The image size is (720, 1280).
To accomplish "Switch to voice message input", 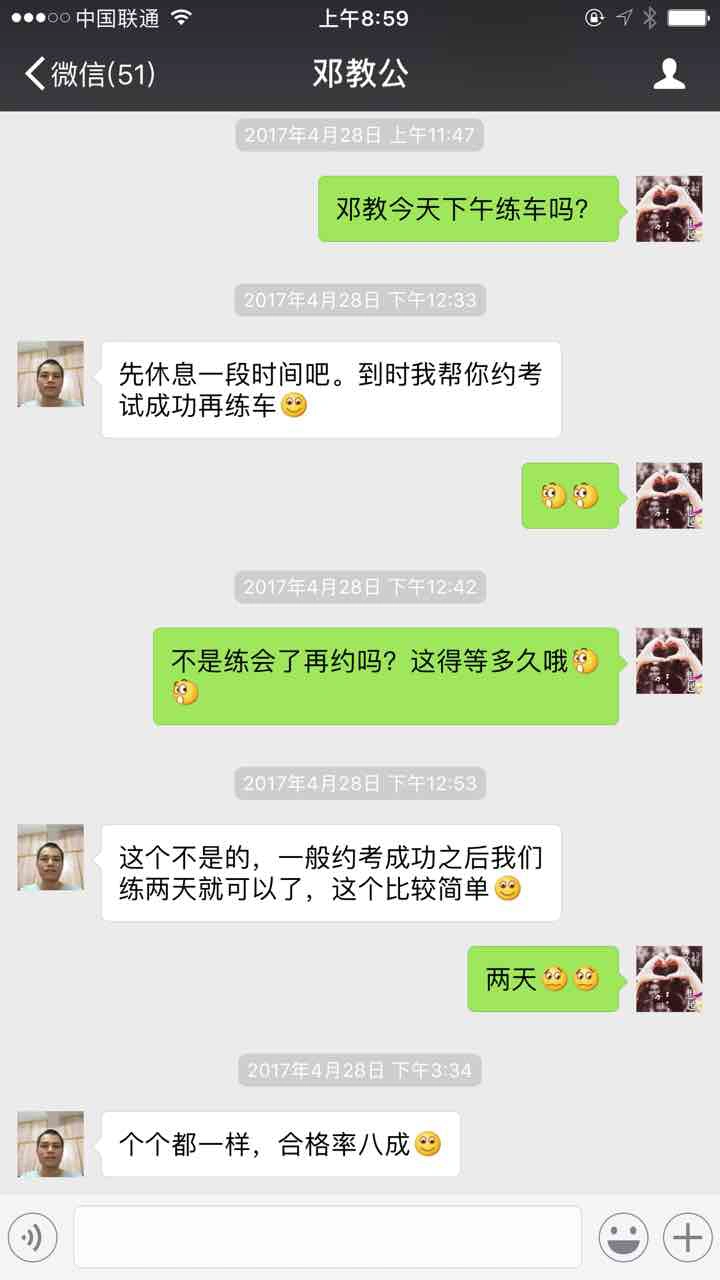I will pos(33,1238).
